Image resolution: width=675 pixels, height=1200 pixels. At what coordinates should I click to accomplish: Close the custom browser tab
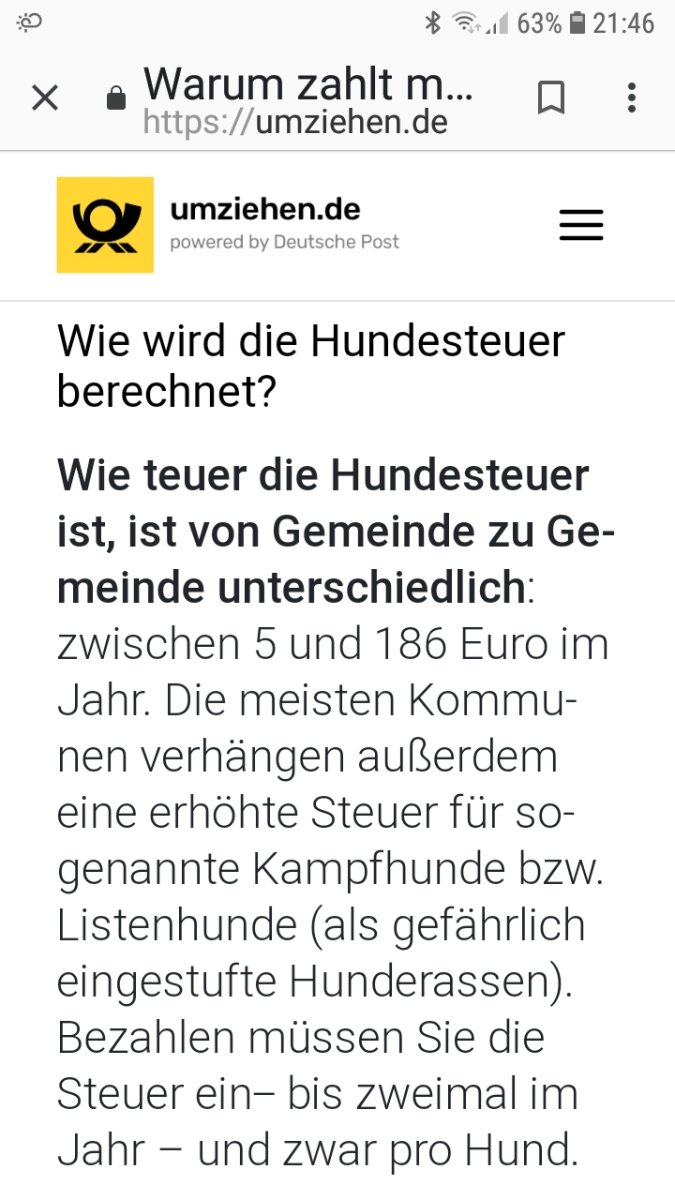tap(45, 98)
